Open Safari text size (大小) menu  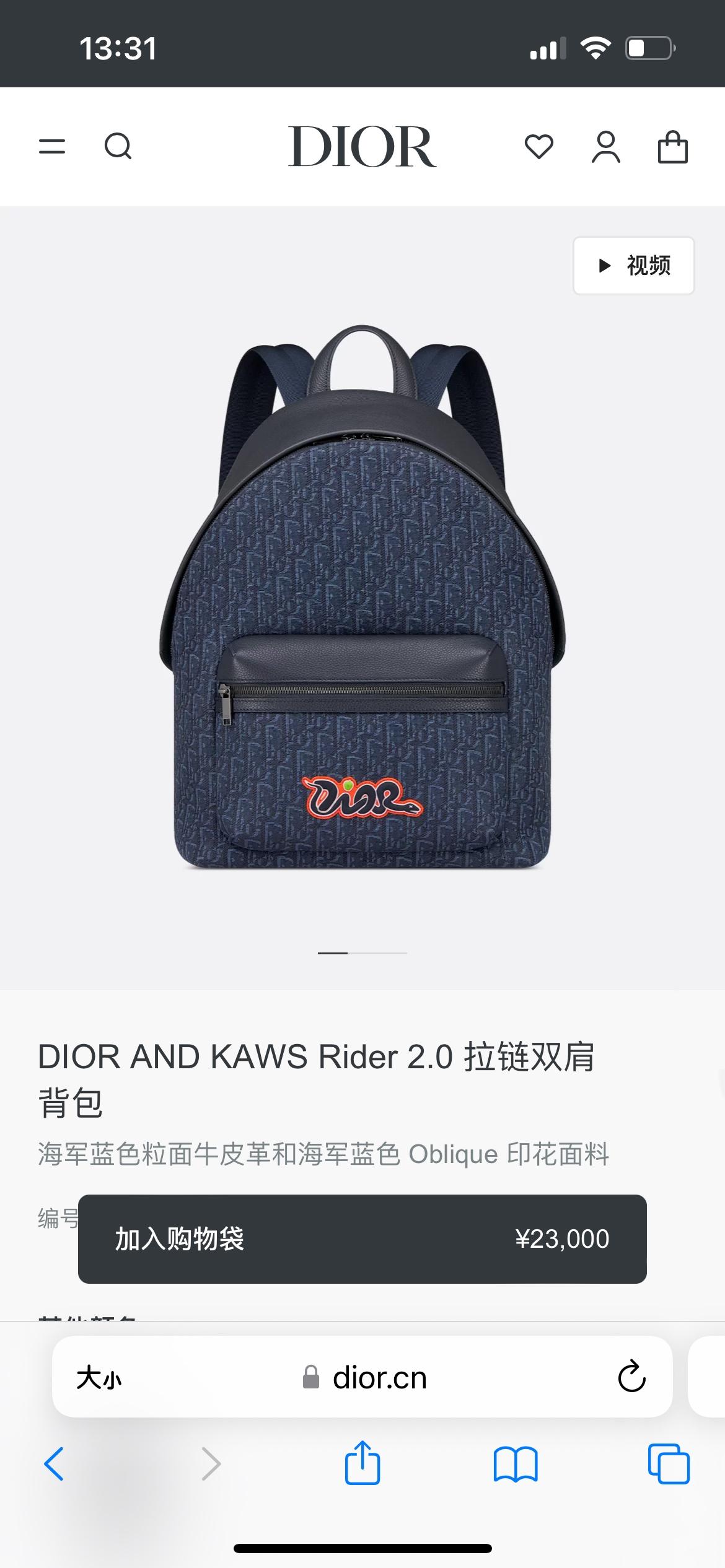point(99,1379)
